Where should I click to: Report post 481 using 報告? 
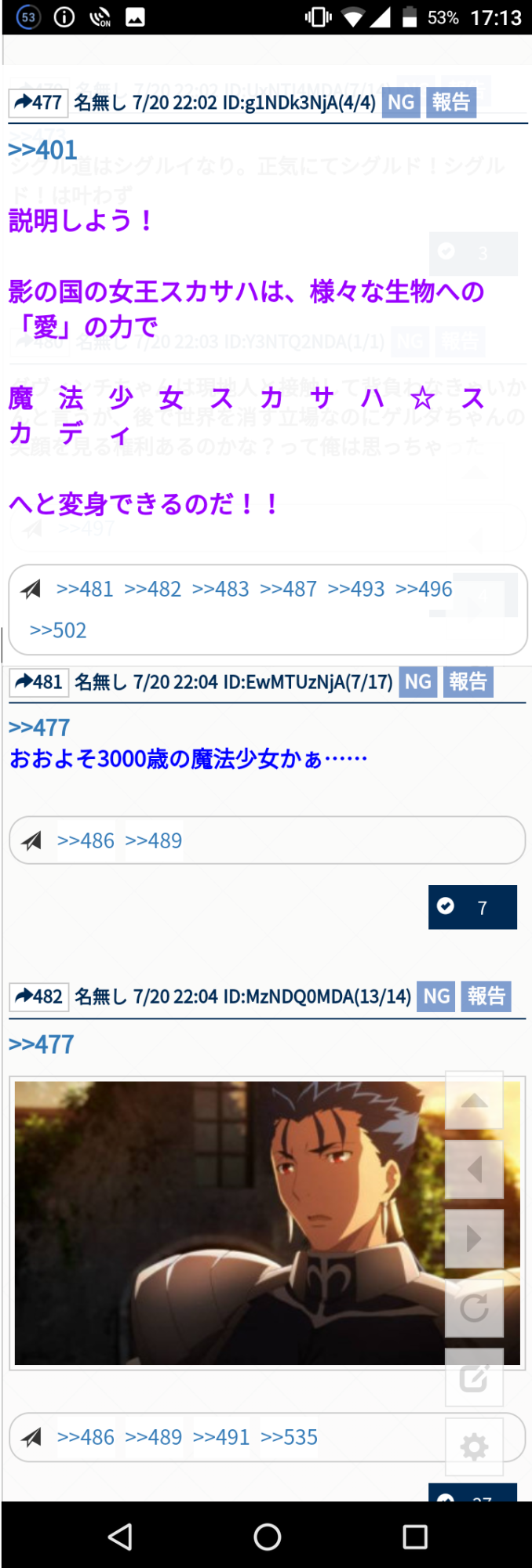click(468, 682)
